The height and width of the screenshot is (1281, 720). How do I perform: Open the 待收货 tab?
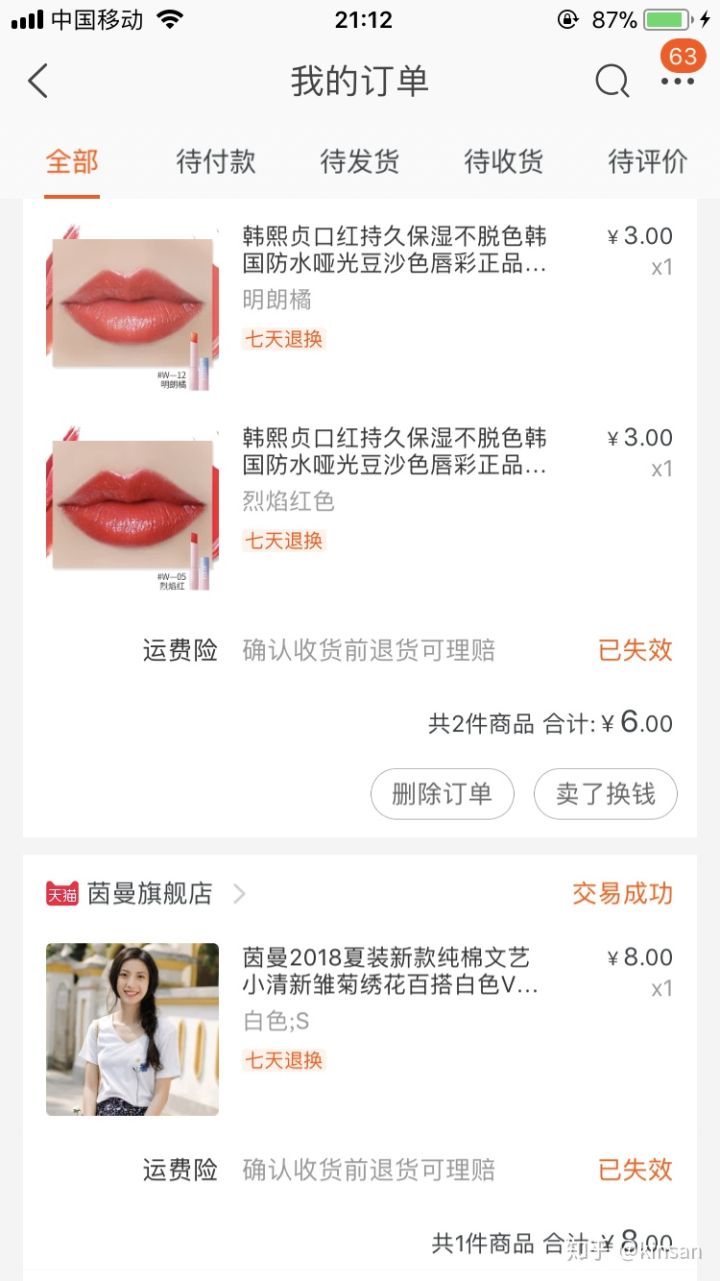coord(504,162)
